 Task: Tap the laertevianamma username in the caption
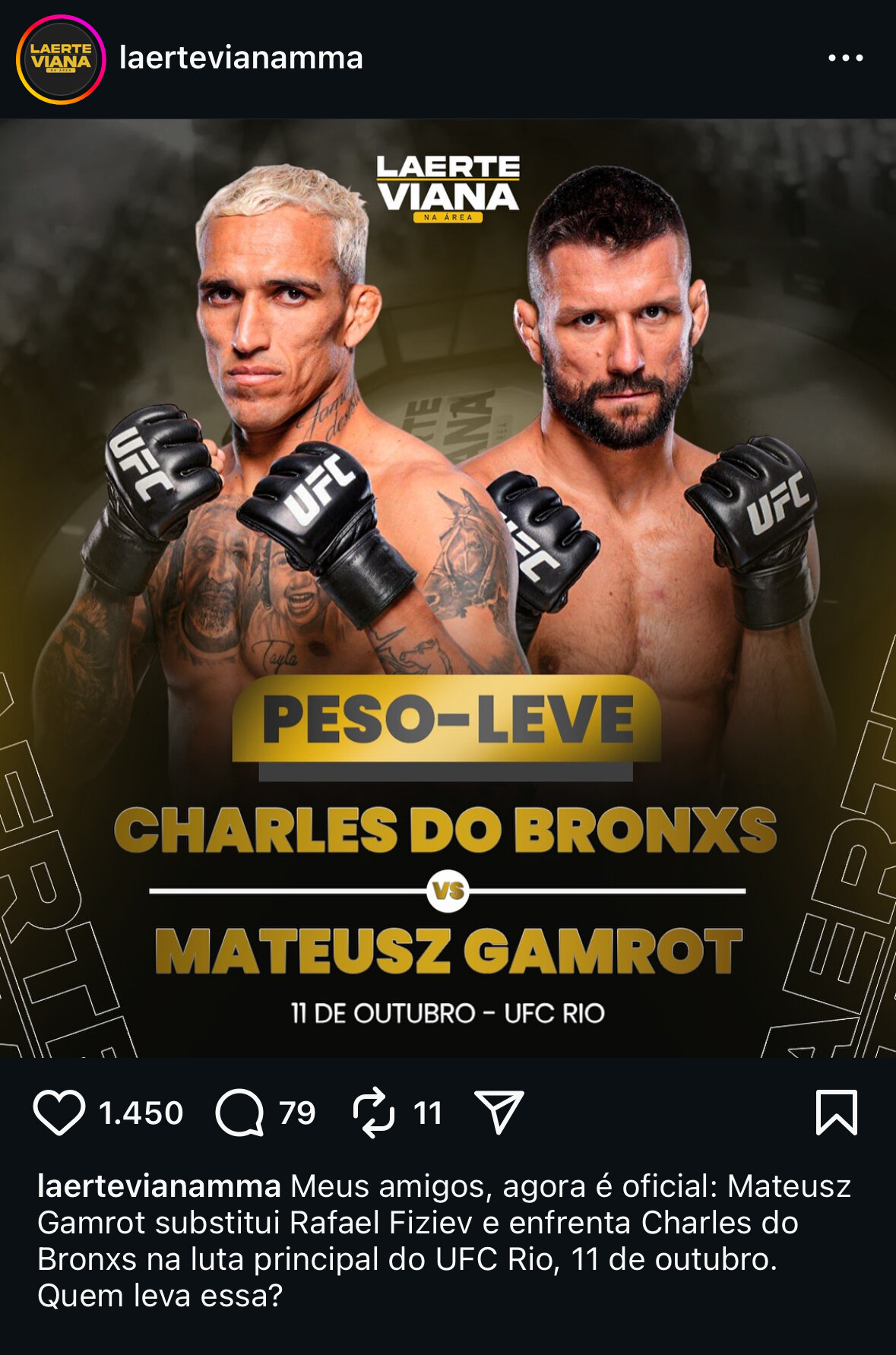[159, 1186]
